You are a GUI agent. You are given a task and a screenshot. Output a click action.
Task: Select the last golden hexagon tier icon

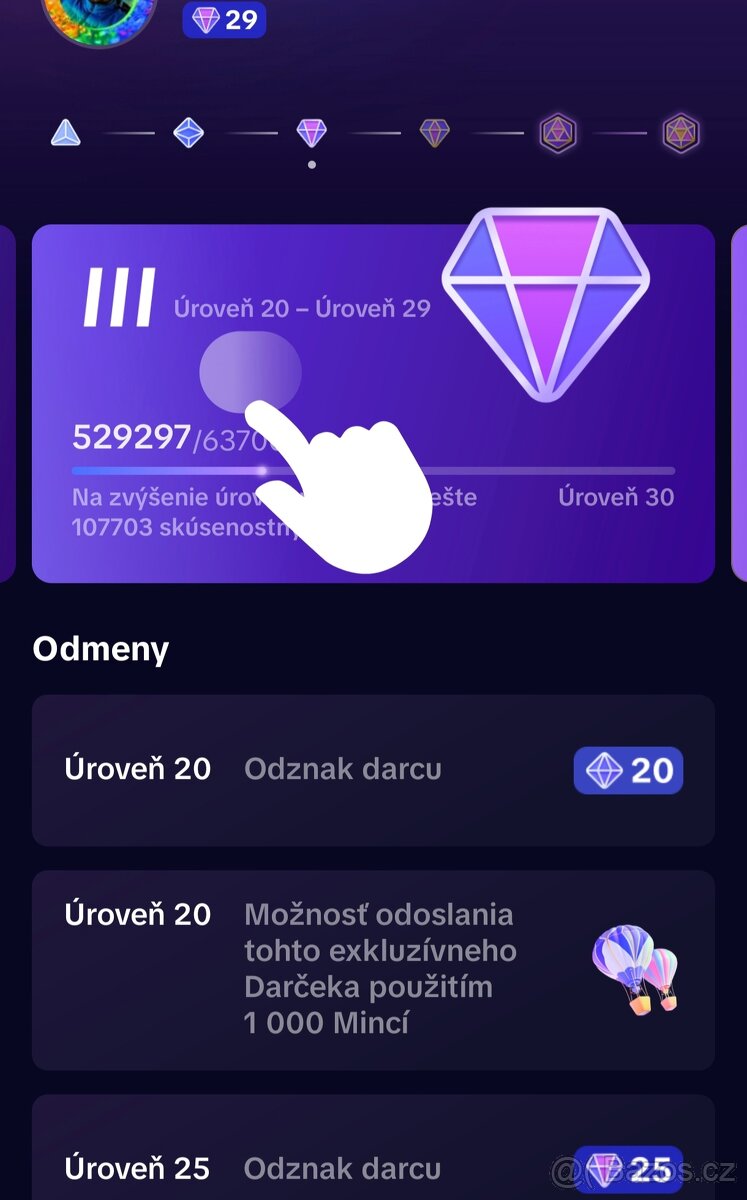tap(680, 133)
